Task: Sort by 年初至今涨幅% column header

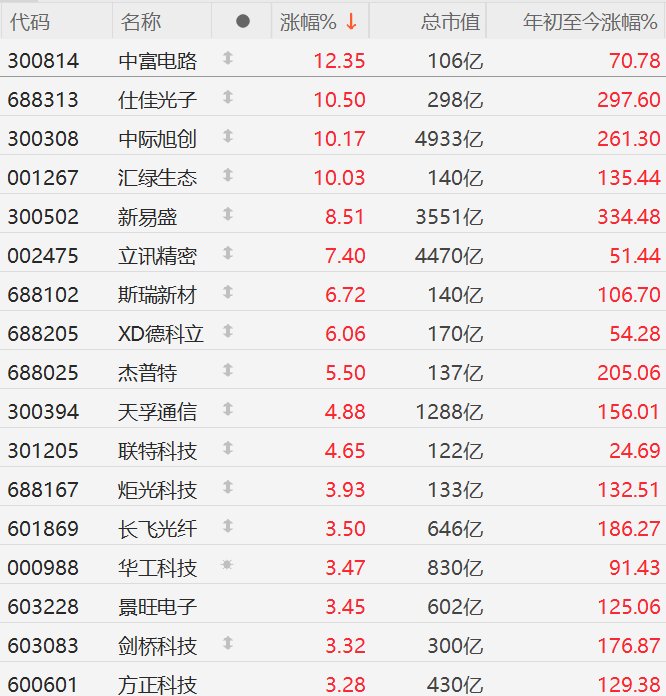Action: pyautogui.click(x=592, y=21)
